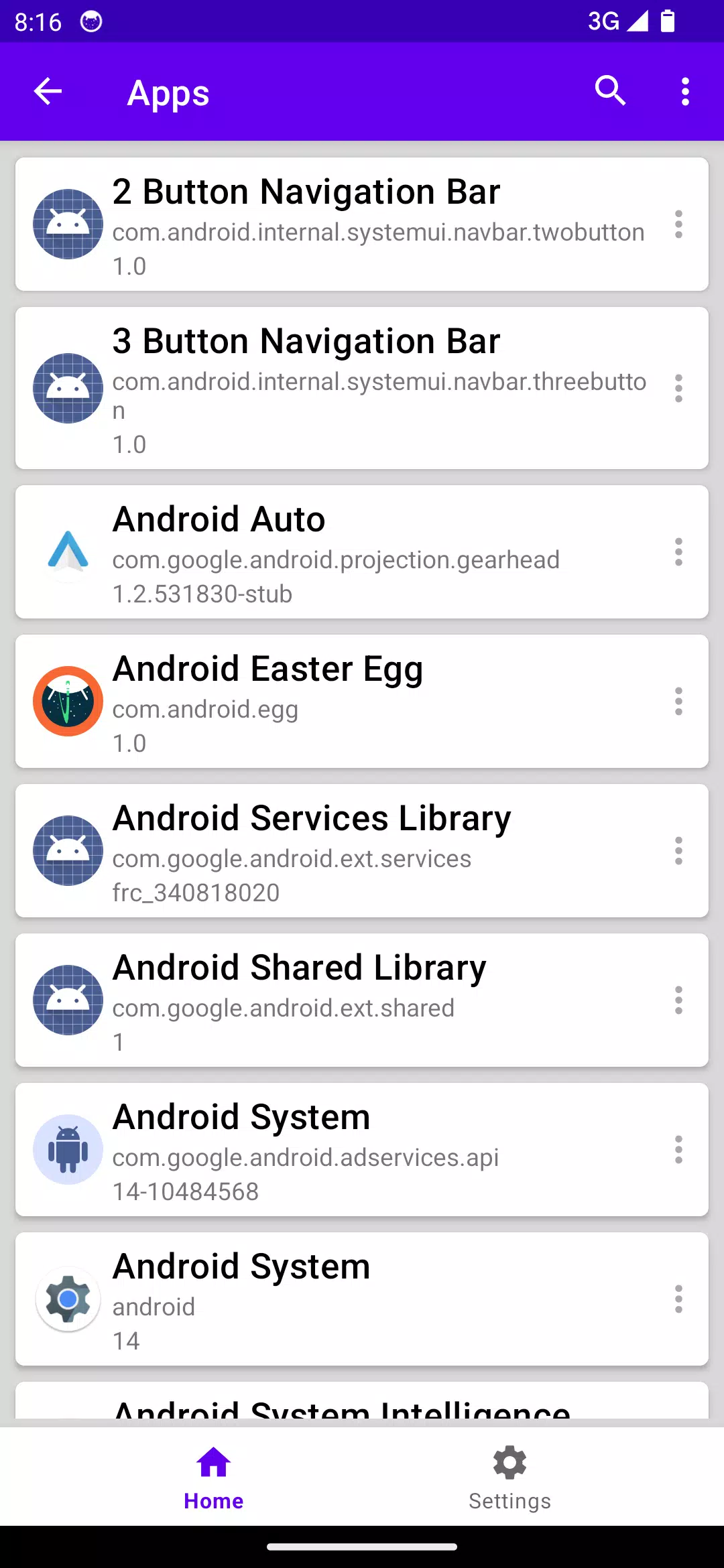This screenshot has width=724, height=1568.
Task: Select the Android Services Library card
Action: pos(362,851)
